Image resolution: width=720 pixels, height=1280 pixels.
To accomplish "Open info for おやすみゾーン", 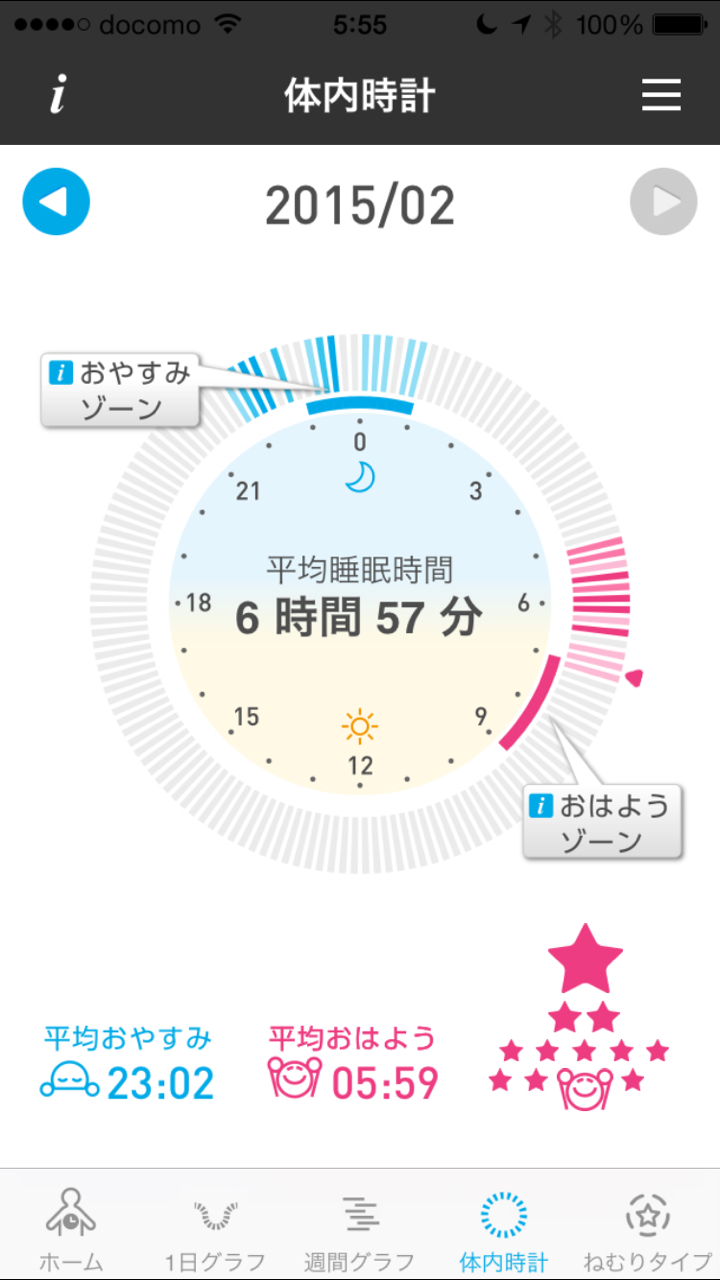I will (x=120, y=391).
